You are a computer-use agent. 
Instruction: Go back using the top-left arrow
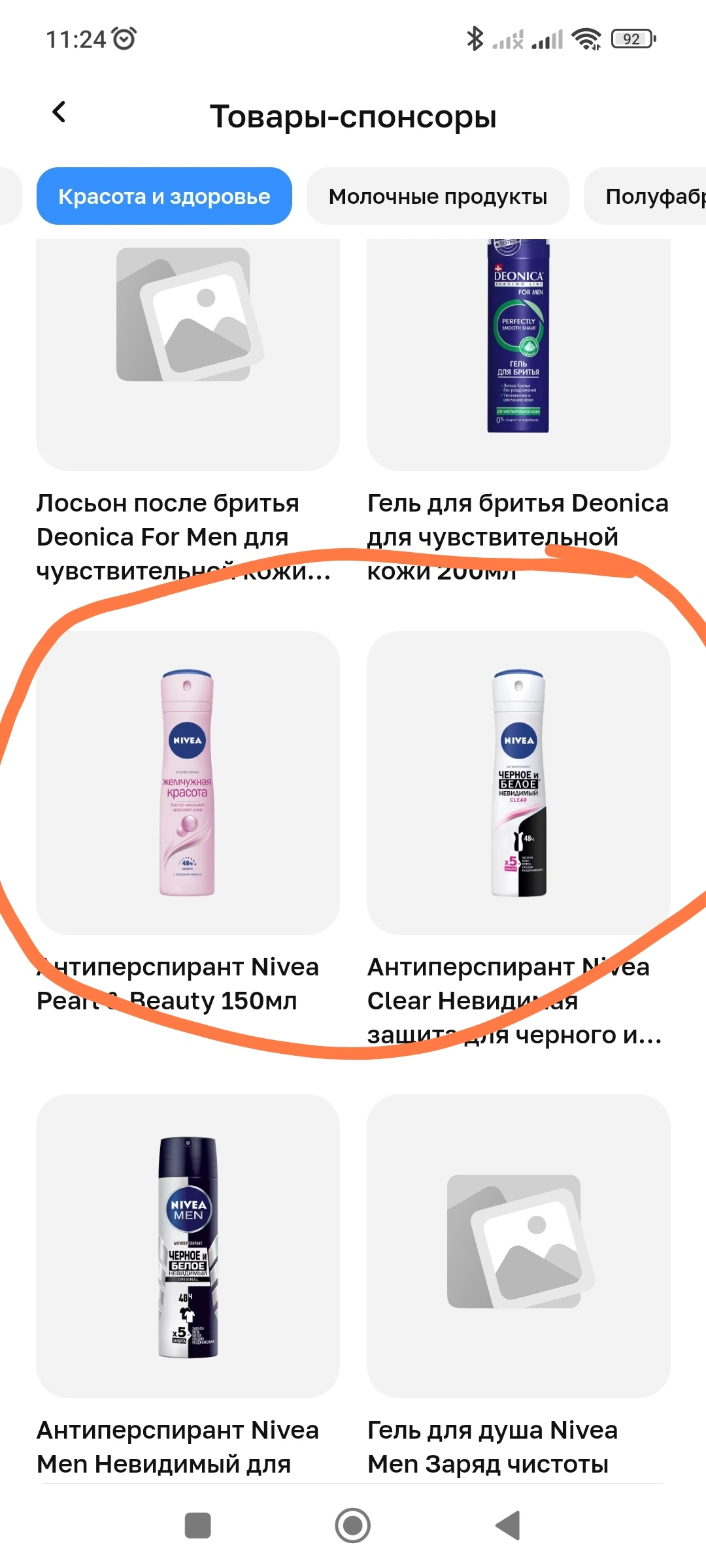(59, 112)
